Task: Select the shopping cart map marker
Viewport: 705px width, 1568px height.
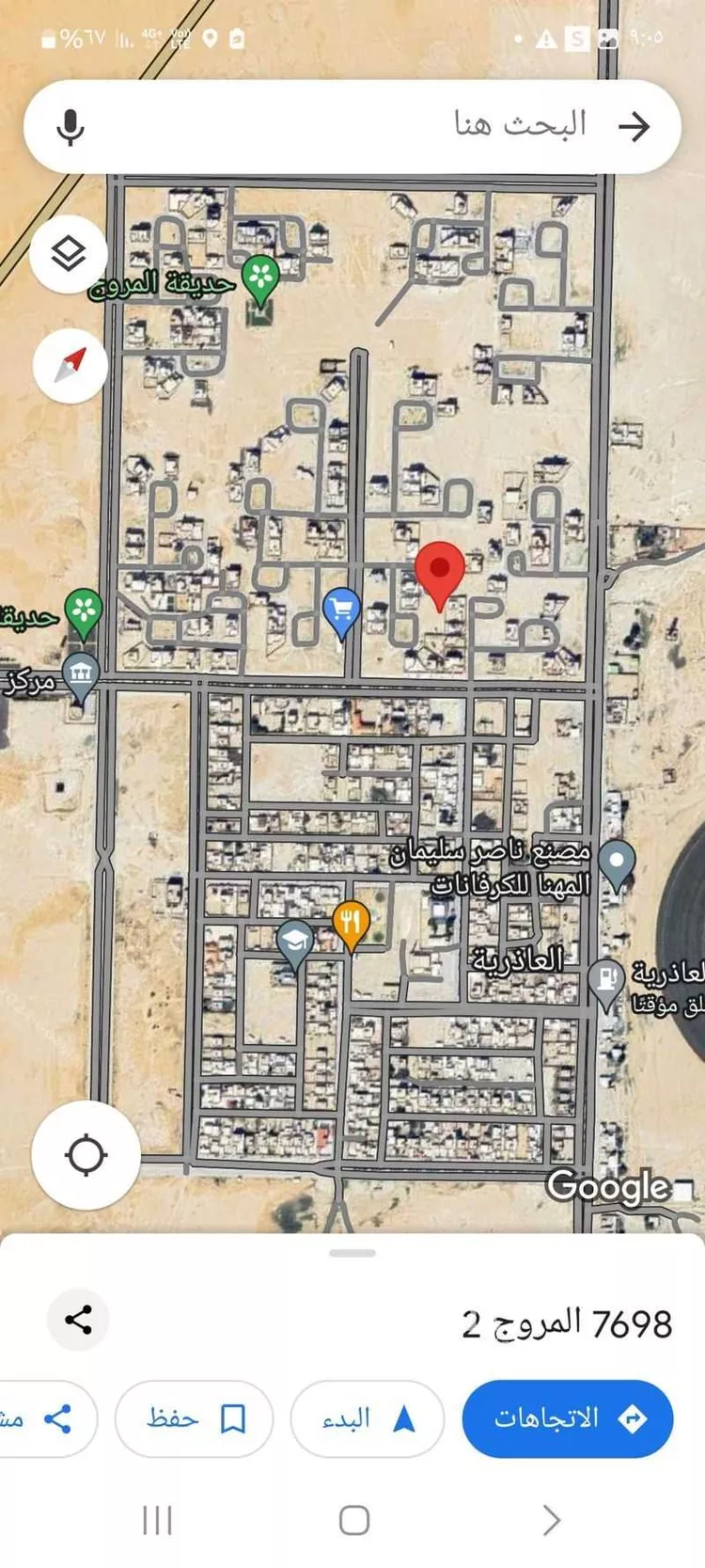Action: [341, 610]
